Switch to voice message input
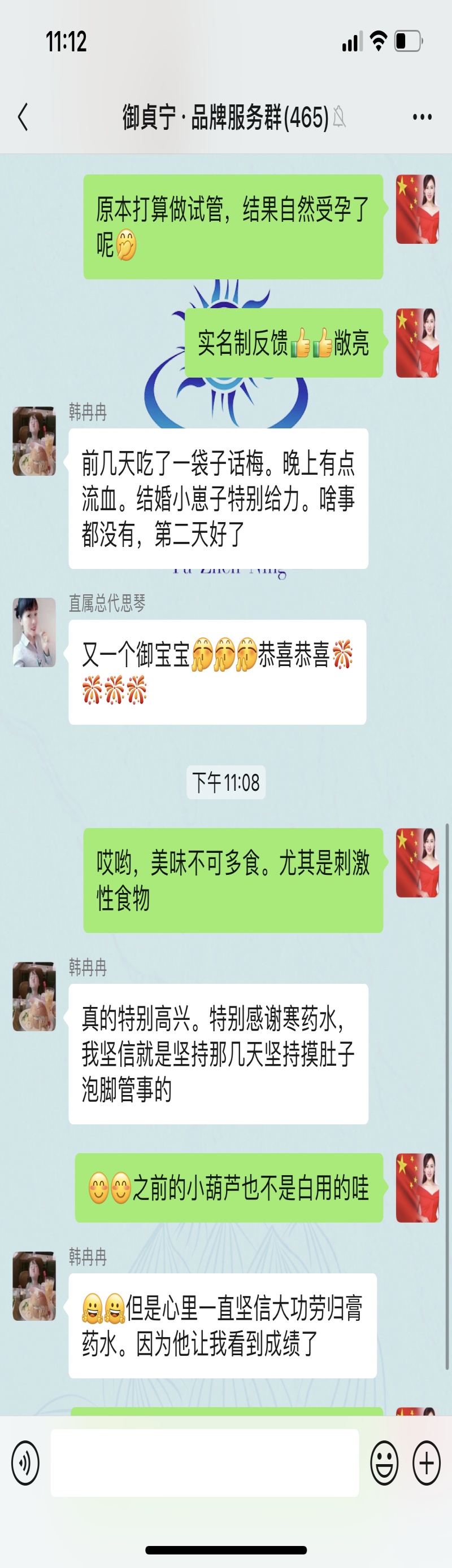This screenshot has height=1568, width=452. (x=25, y=1462)
